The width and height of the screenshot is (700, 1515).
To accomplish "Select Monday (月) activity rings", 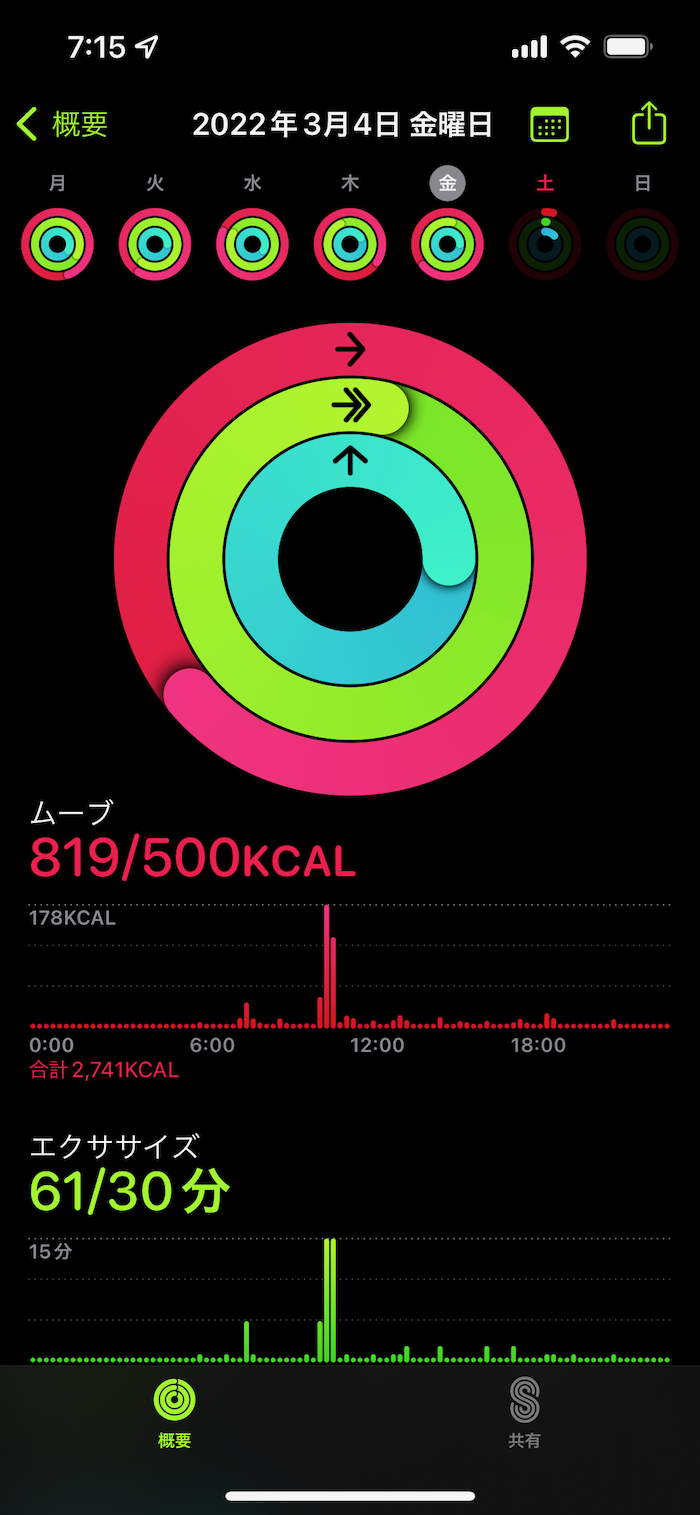I will (57, 244).
